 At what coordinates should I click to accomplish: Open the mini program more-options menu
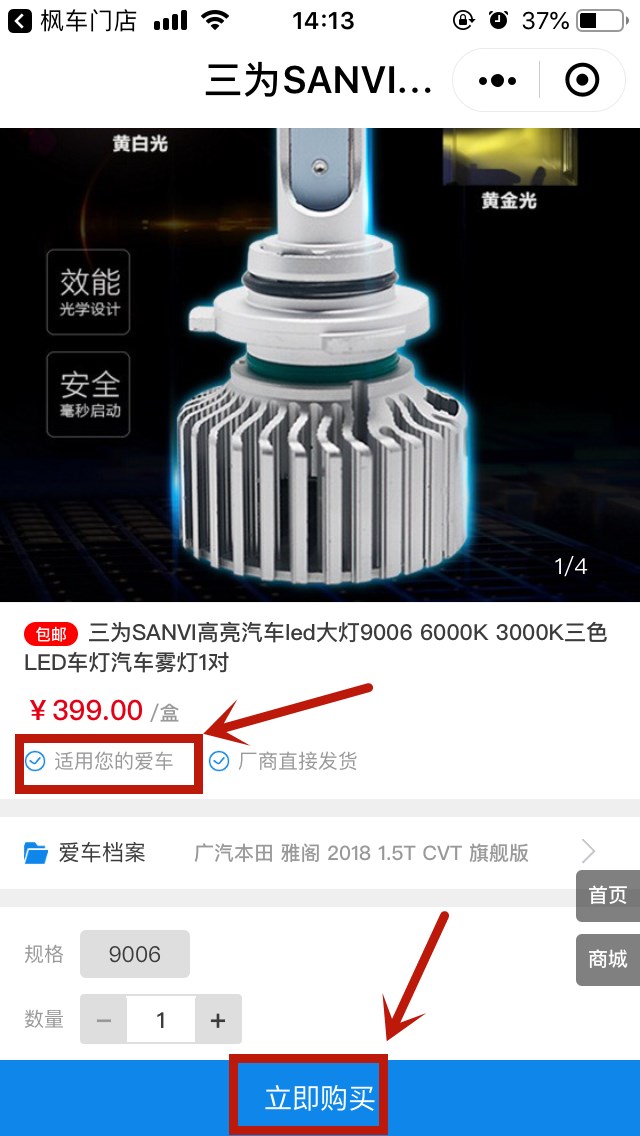pyautogui.click(x=497, y=80)
